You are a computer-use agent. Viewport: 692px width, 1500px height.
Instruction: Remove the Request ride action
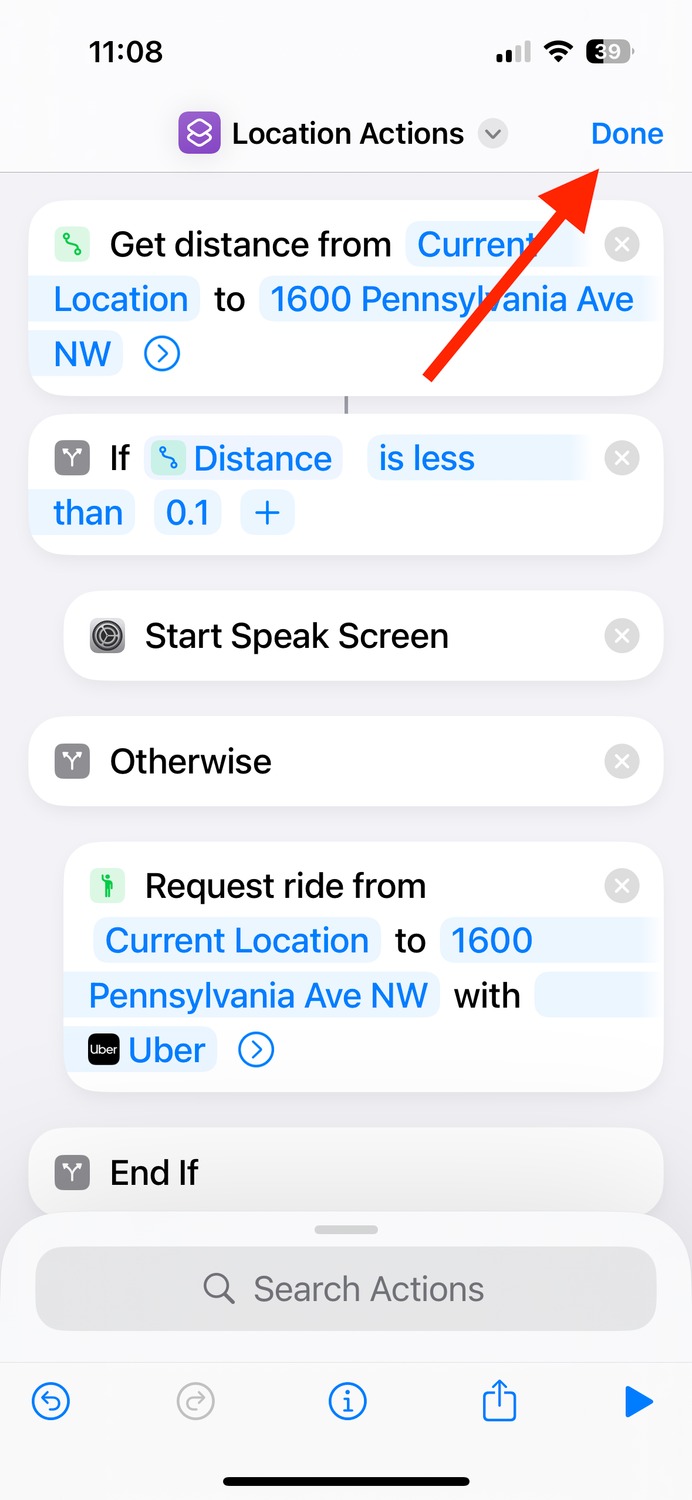click(x=622, y=886)
